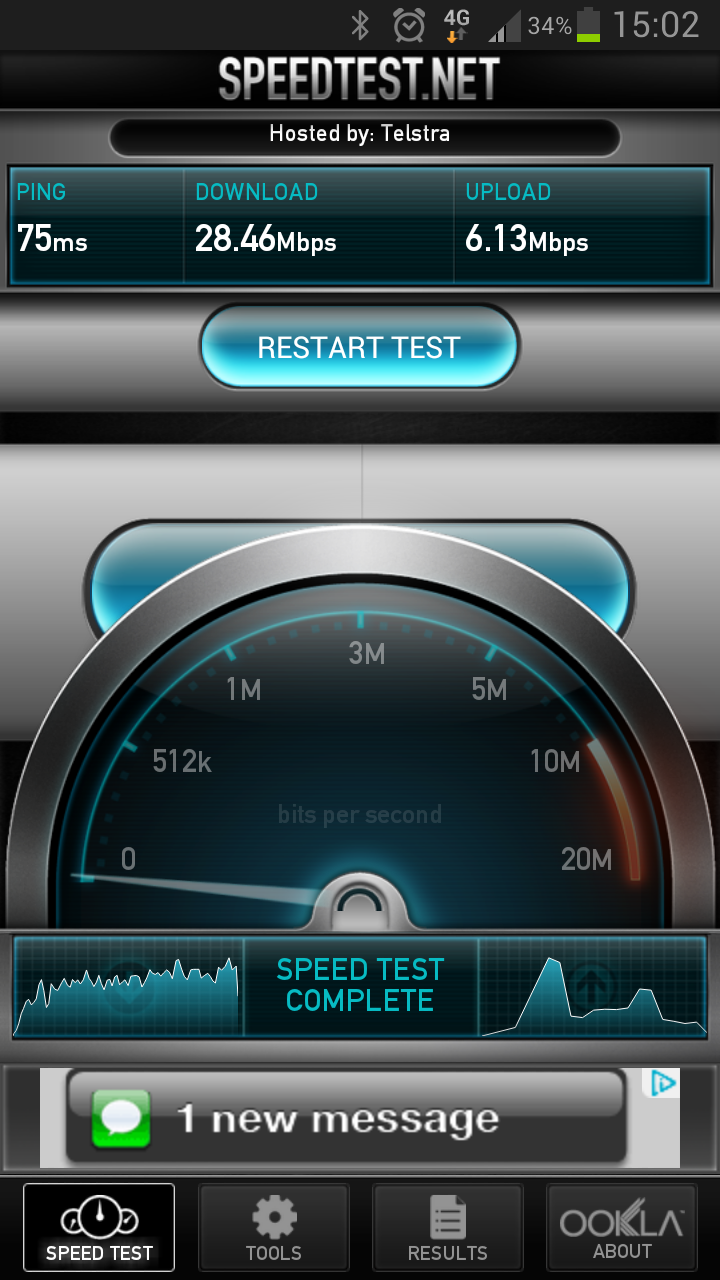Go to the Ookla About tab
Screen dimensions: 720x1280
621,1228
